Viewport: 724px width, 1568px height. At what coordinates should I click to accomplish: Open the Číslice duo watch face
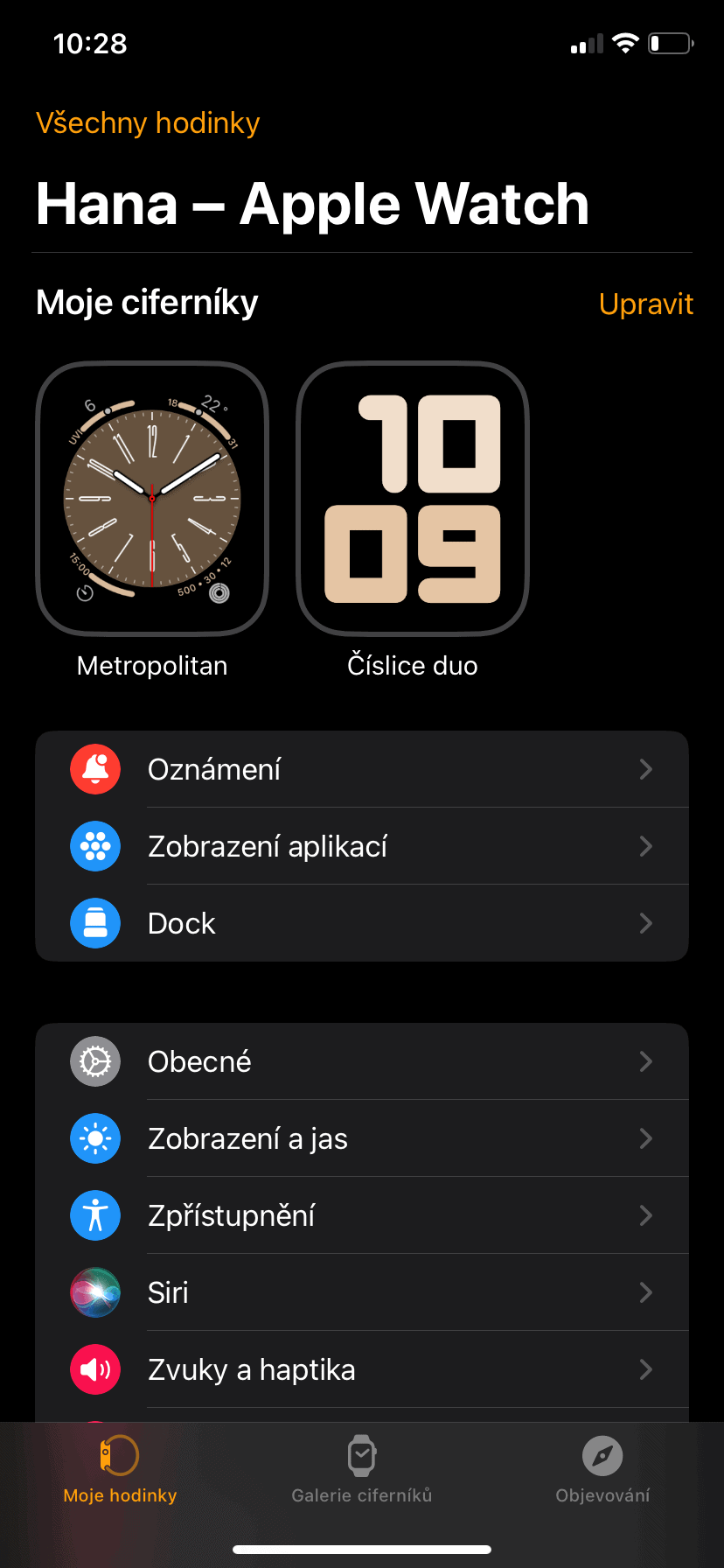[413, 499]
